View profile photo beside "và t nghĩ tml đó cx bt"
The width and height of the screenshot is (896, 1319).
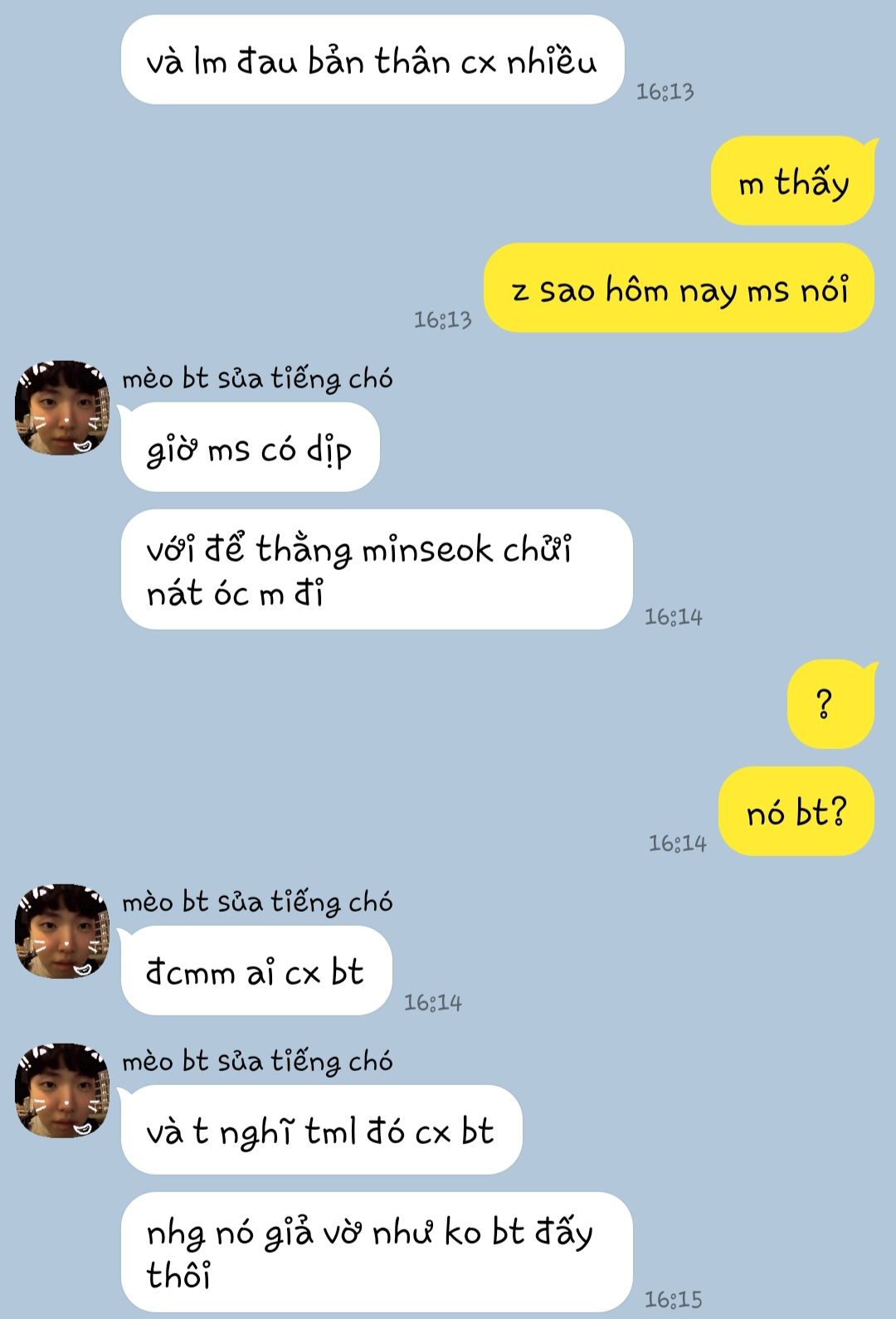pyautogui.click(x=62, y=1091)
